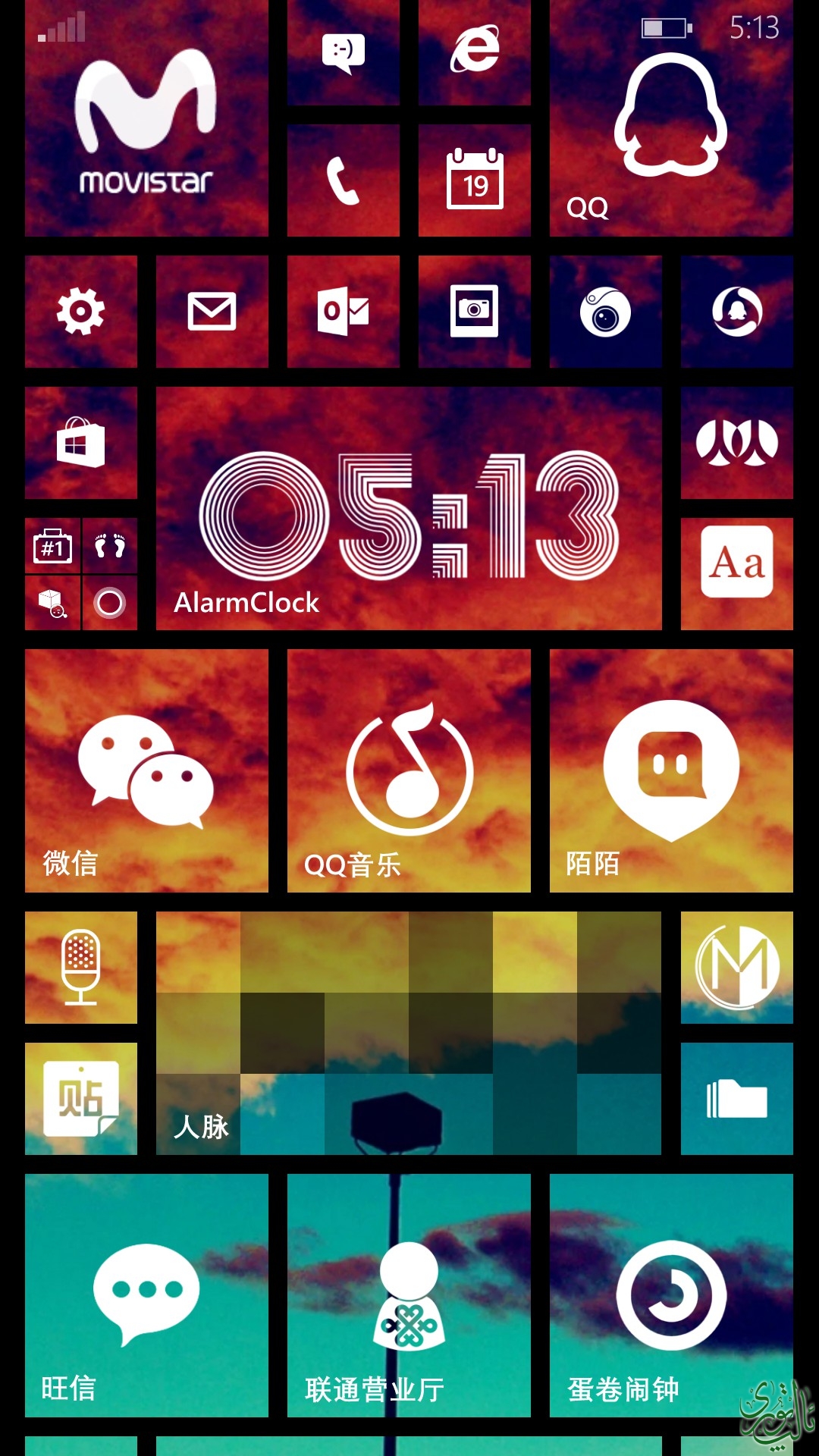Launch the Messaging tile
The height and width of the screenshot is (1456, 819).
coord(343,53)
